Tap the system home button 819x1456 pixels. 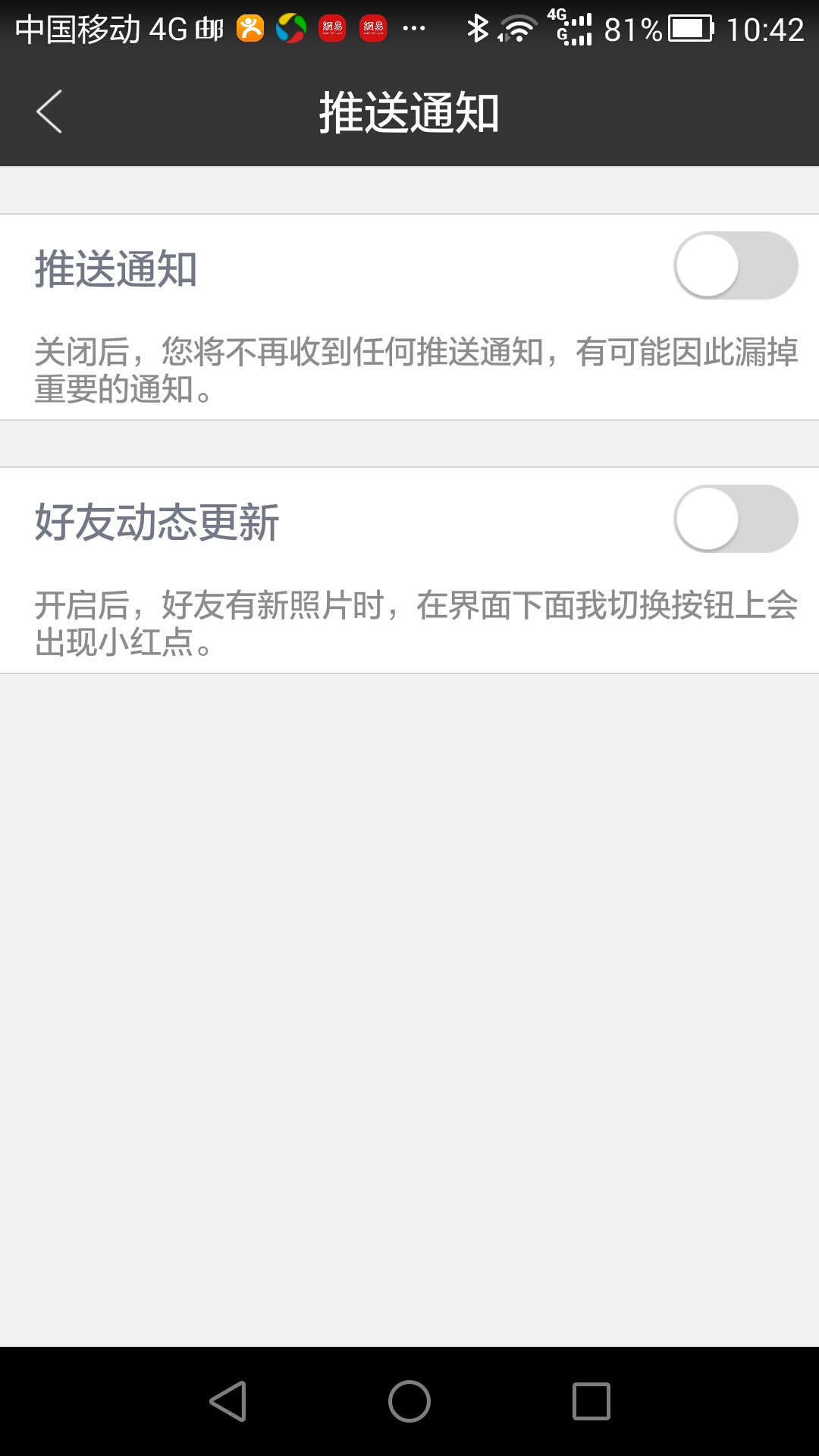(x=409, y=1401)
